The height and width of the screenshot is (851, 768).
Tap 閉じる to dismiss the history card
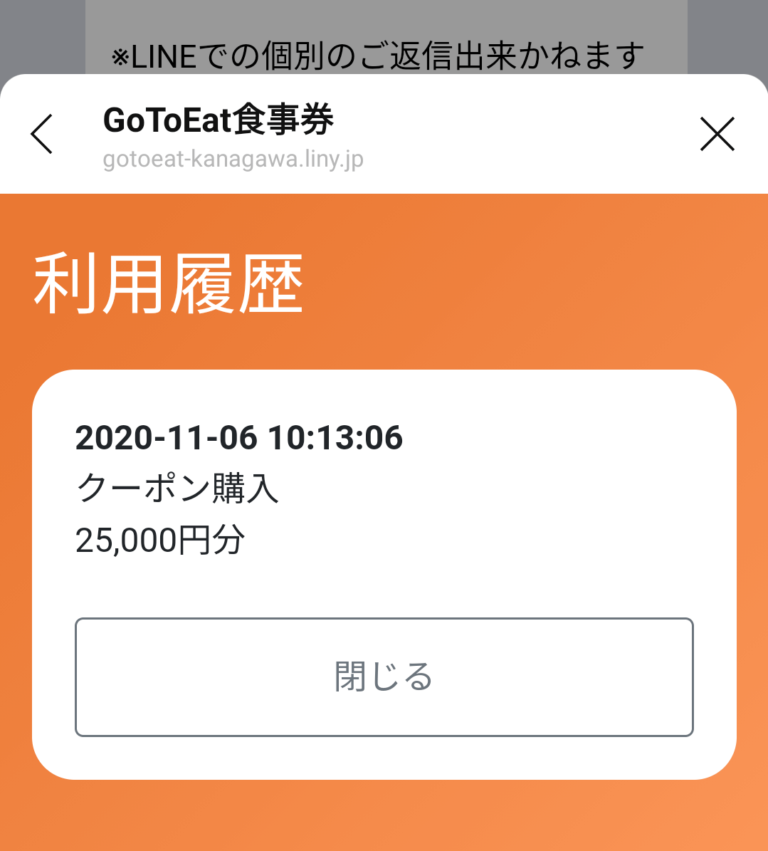tap(384, 676)
